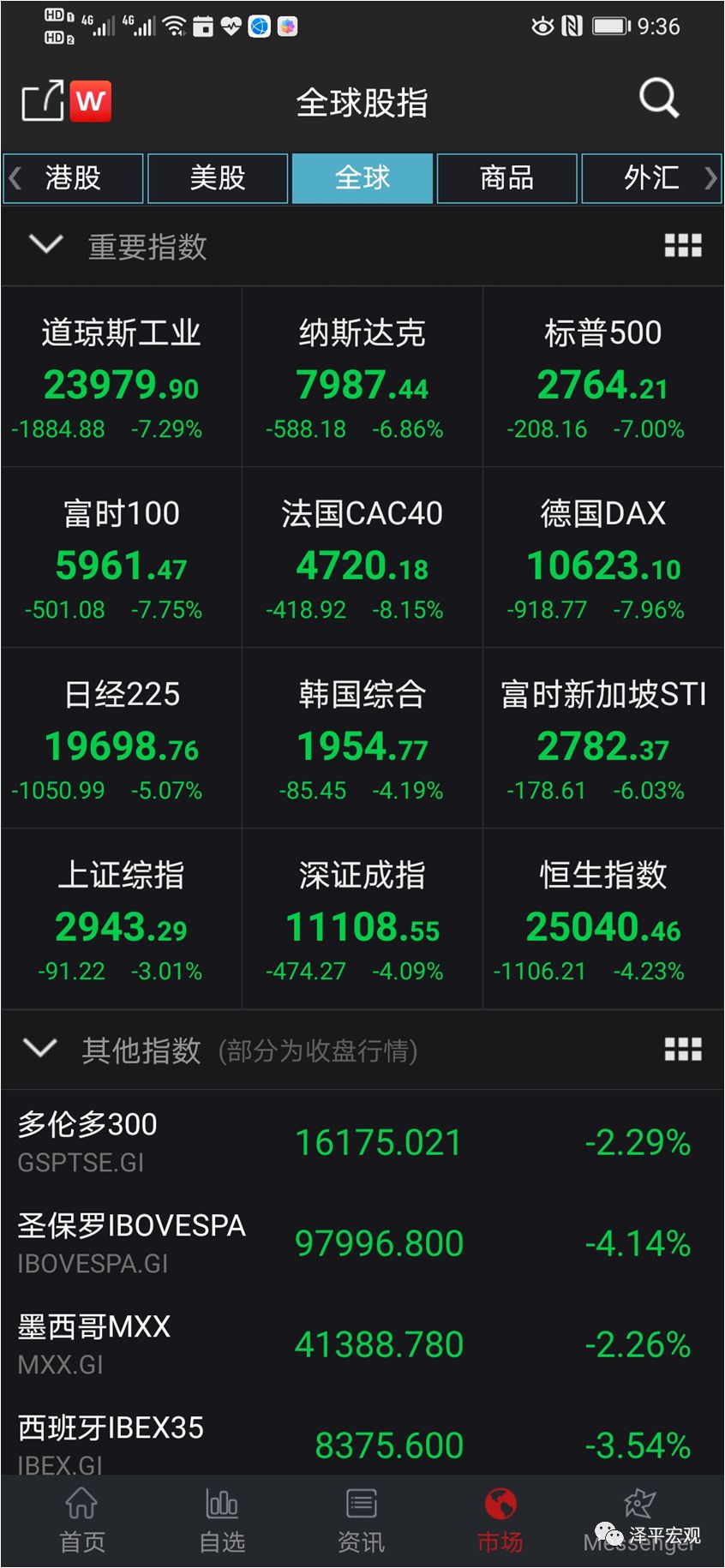Open the 圣保罗IBOVESPA row
Screen dimensions: 725x1568
click(362, 1243)
